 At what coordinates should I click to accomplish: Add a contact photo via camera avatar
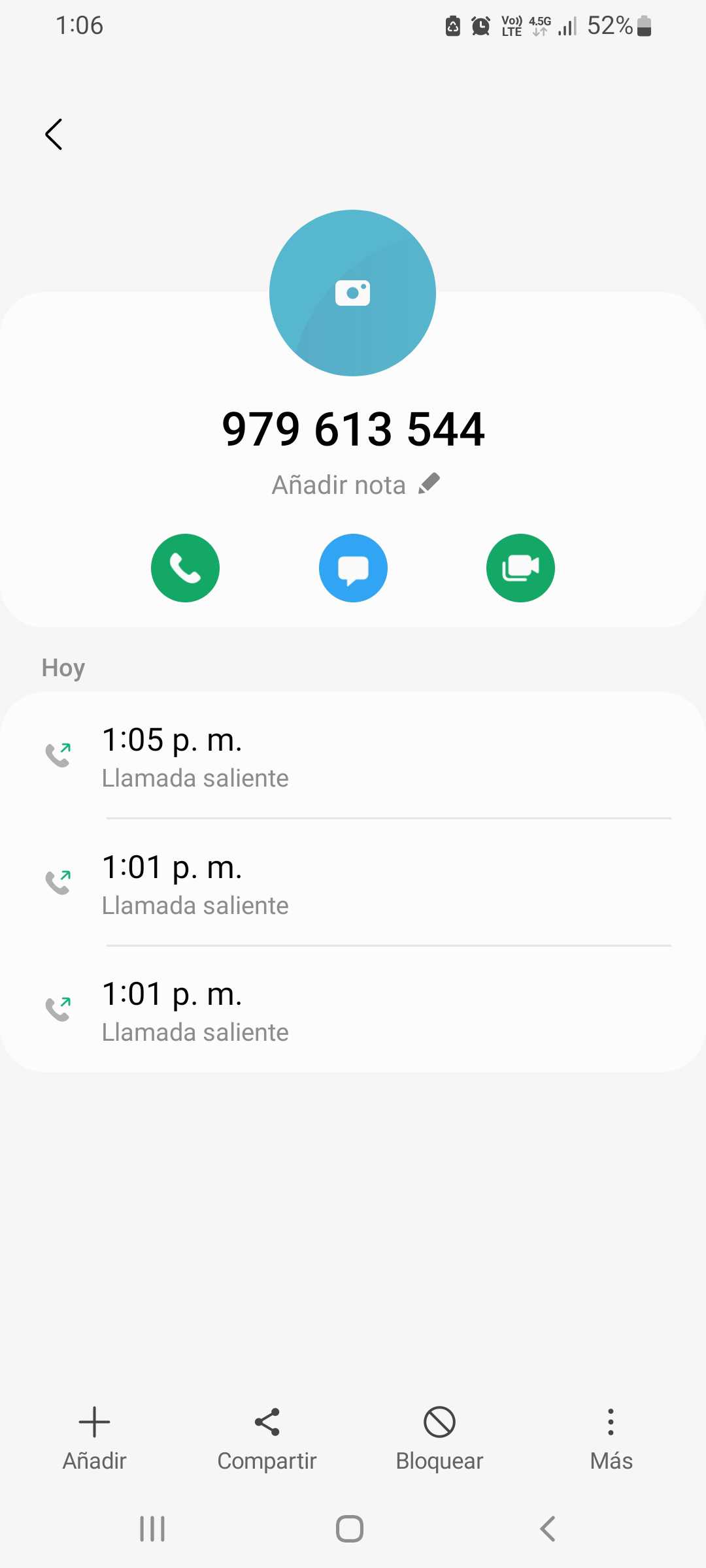353,293
